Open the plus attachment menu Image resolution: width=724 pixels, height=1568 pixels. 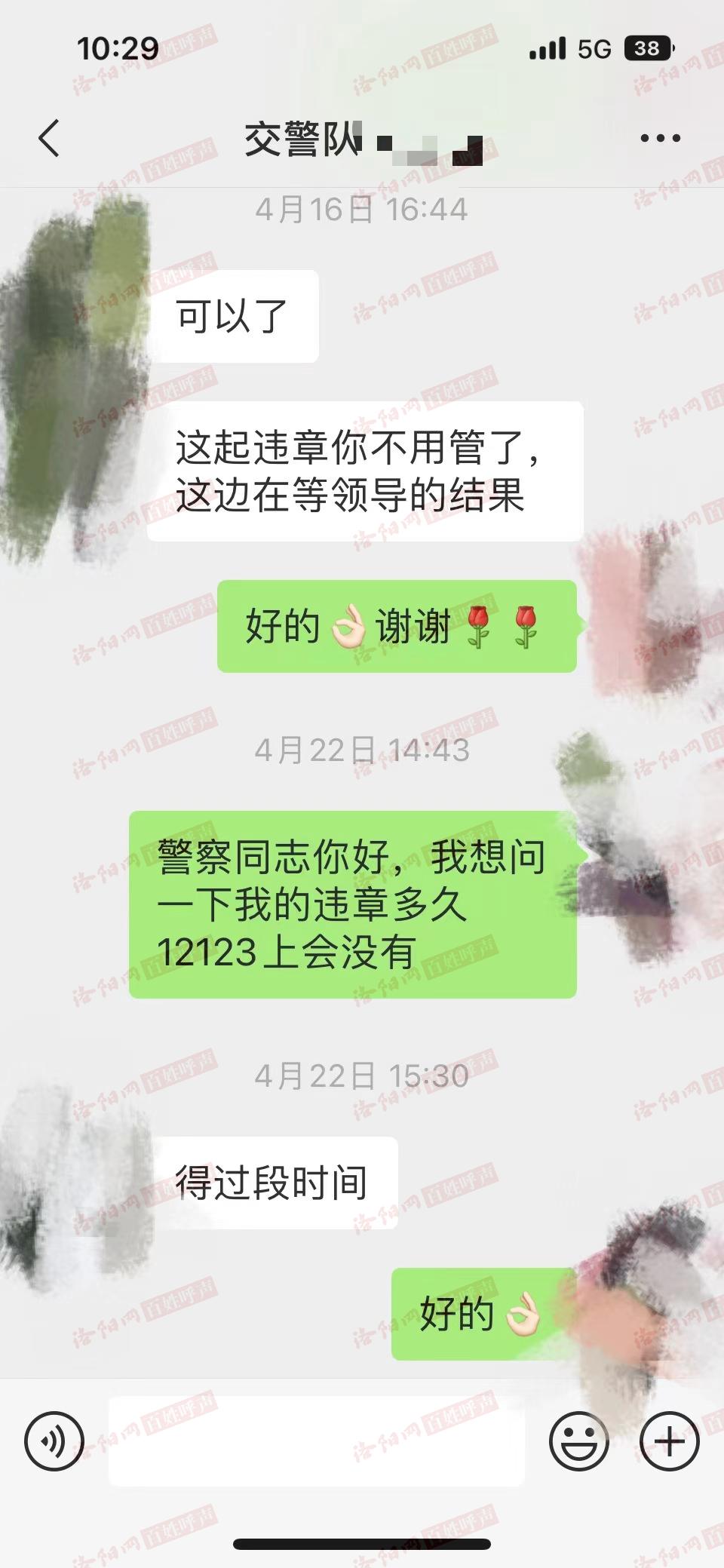click(x=669, y=1441)
